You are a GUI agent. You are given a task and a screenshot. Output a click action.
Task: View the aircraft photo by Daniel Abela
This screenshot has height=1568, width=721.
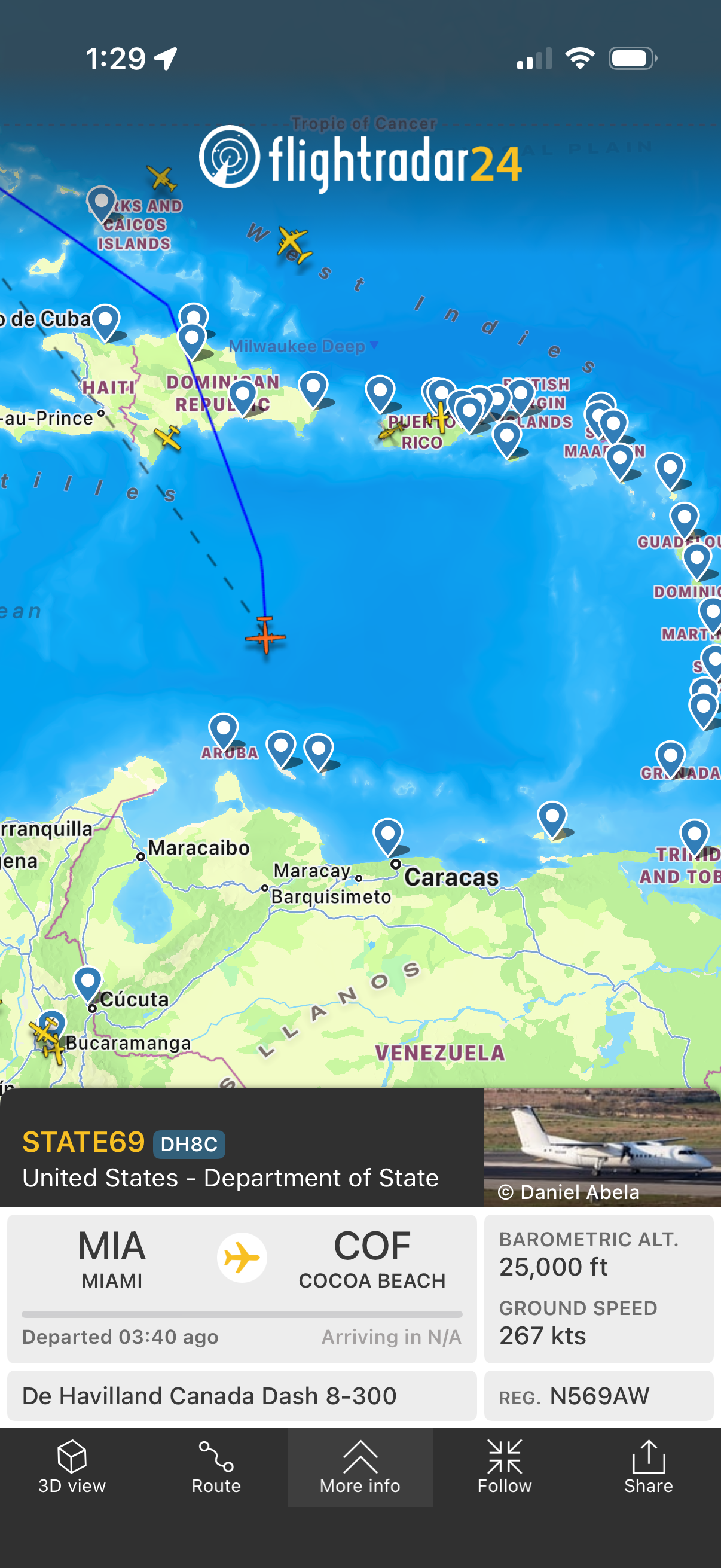603,1147
